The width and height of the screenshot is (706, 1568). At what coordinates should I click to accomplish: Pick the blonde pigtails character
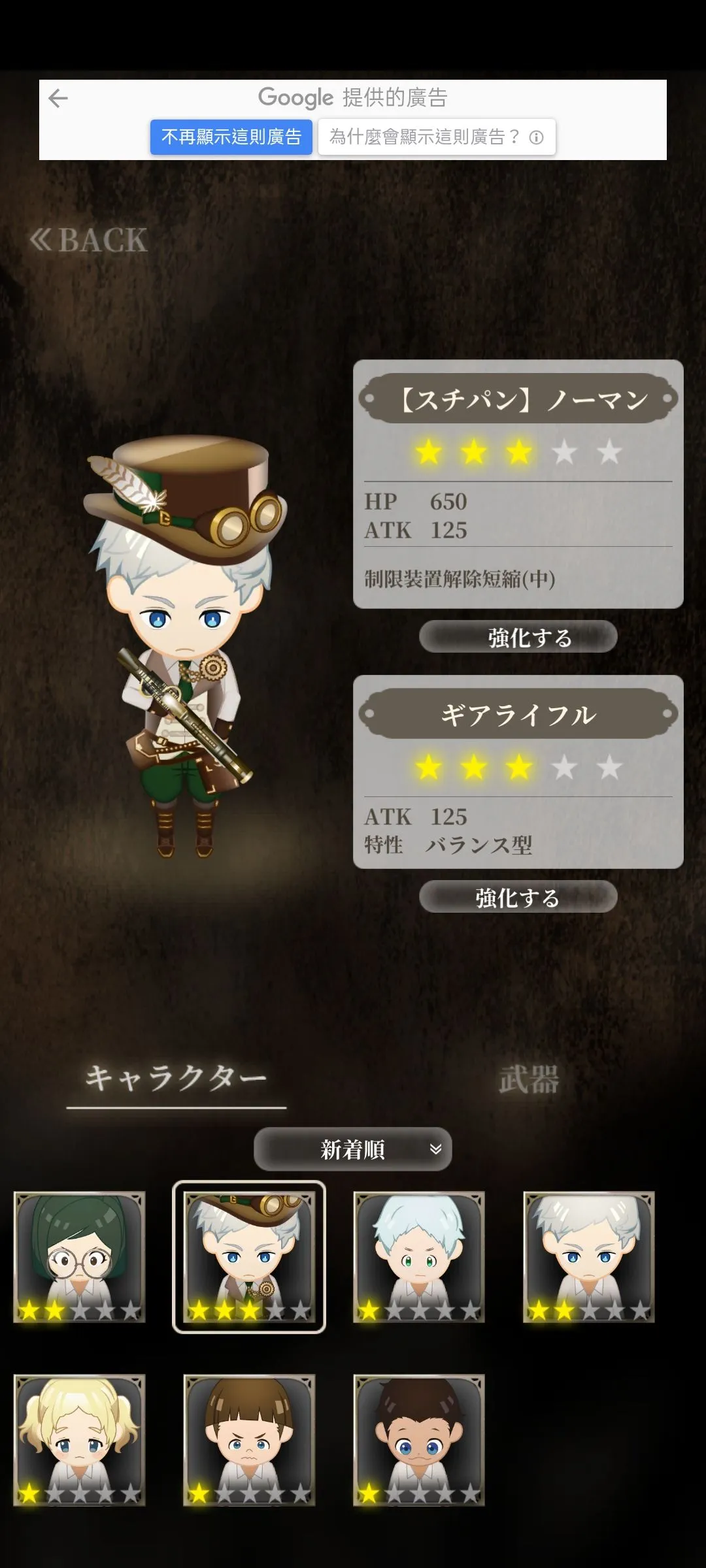[x=80, y=1440]
